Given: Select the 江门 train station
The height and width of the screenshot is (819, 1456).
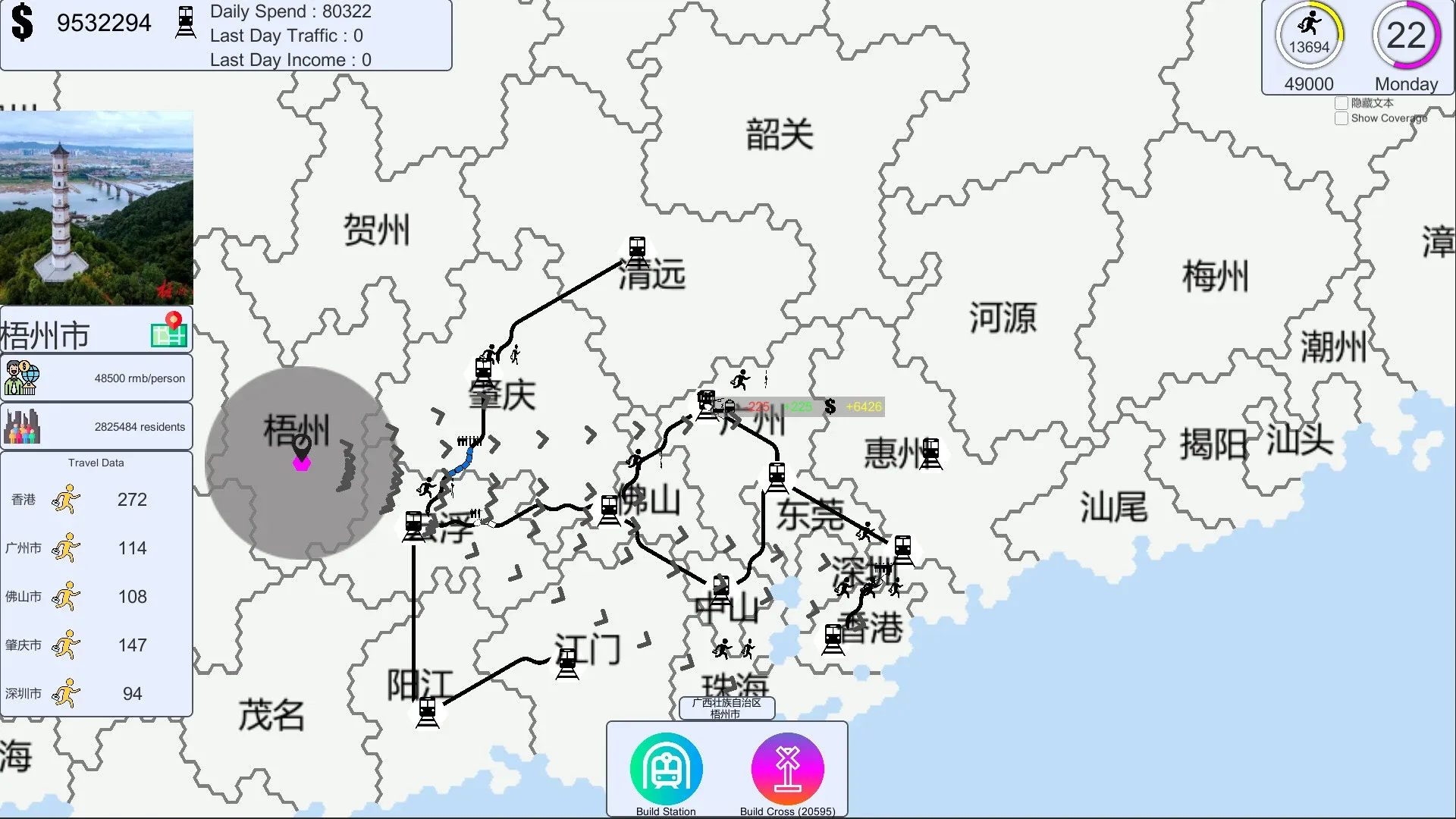Looking at the screenshot, I should point(567,664).
